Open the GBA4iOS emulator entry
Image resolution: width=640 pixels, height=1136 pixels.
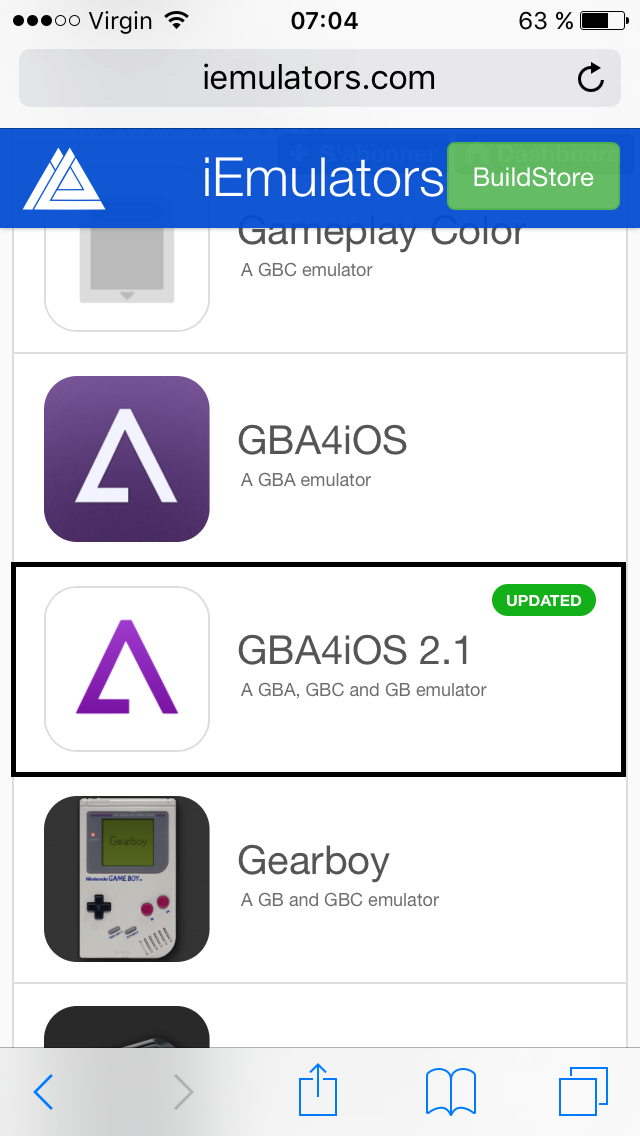click(320, 458)
